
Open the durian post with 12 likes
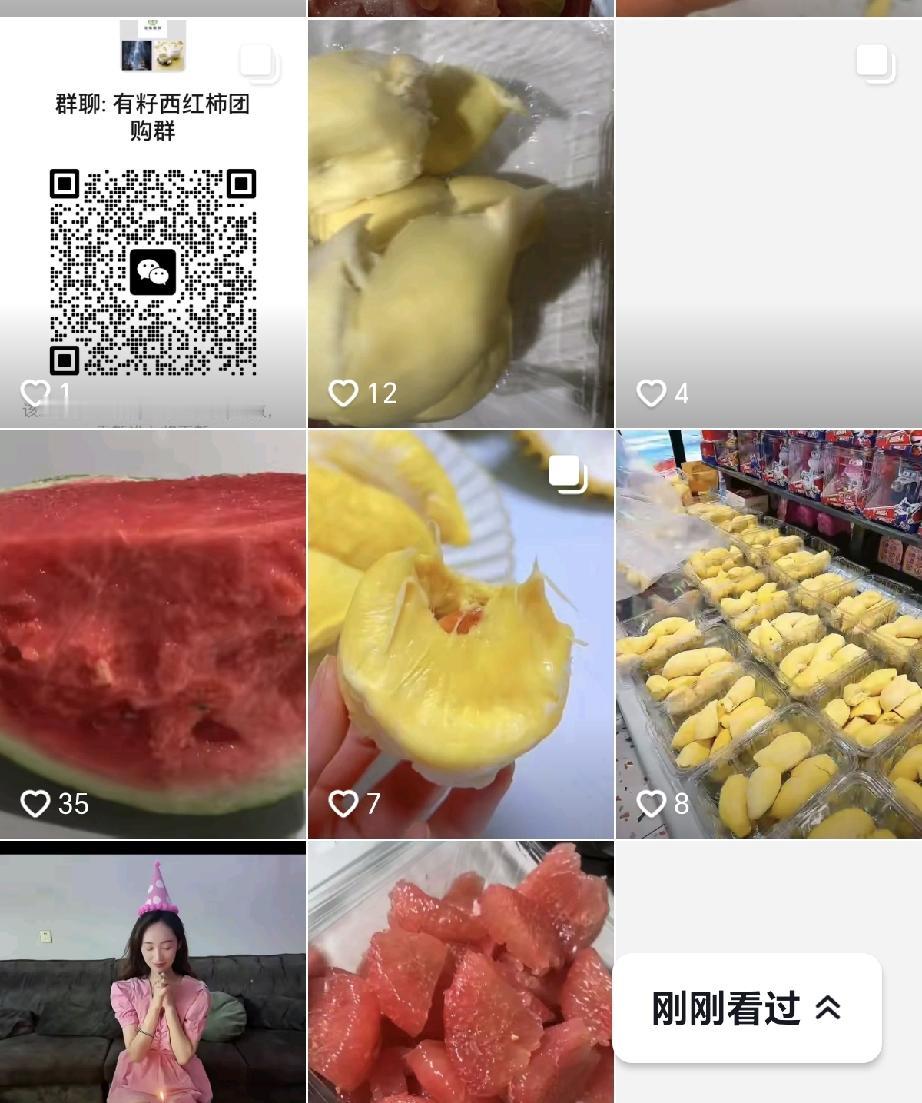pyautogui.click(x=461, y=223)
